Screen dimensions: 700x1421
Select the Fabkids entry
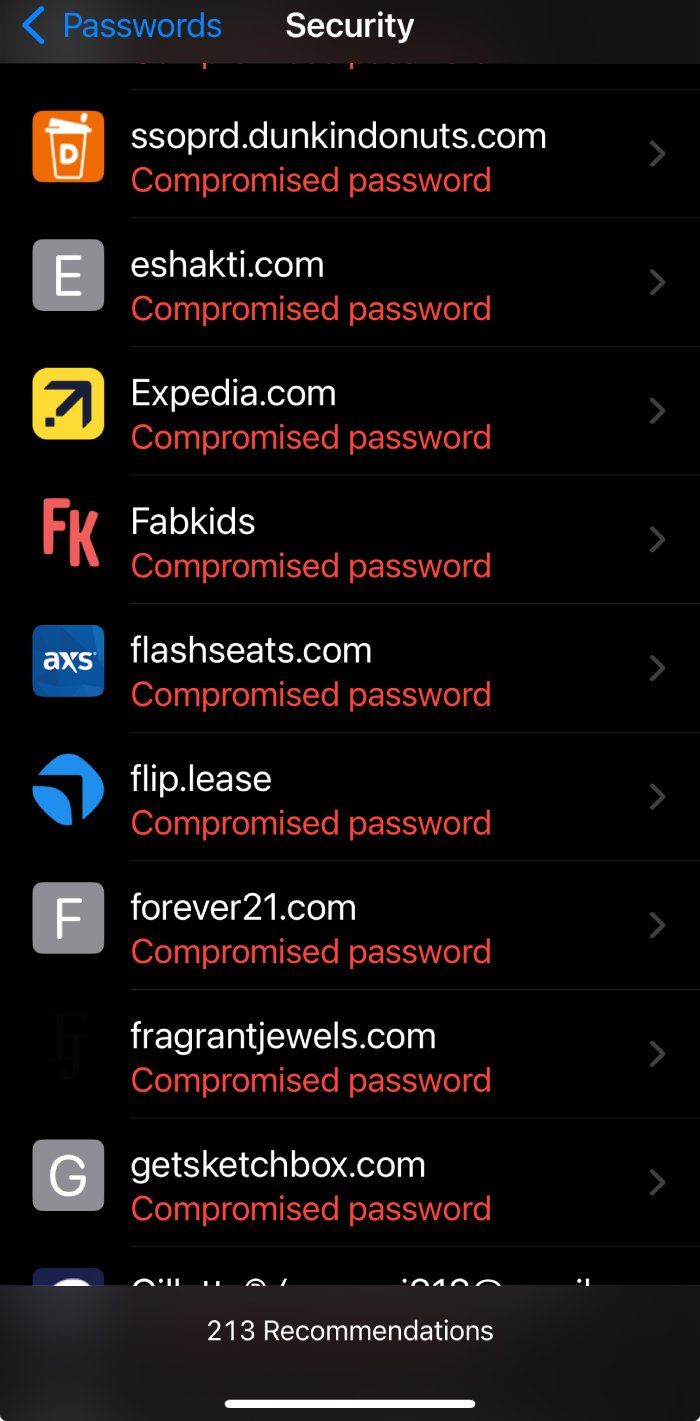[x=350, y=540]
